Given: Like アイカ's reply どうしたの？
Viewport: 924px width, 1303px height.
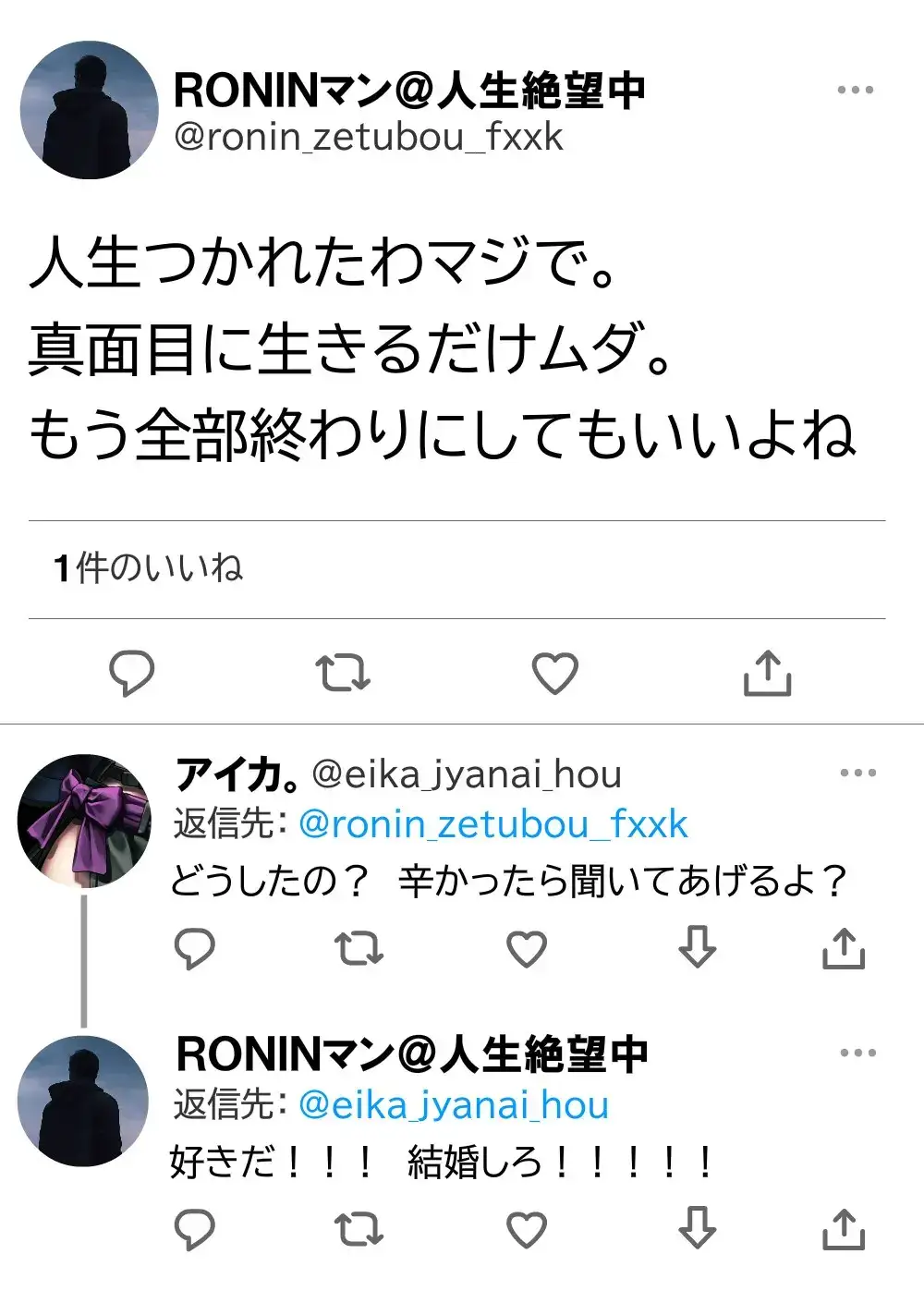Looking at the screenshot, I should click(x=527, y=948).
